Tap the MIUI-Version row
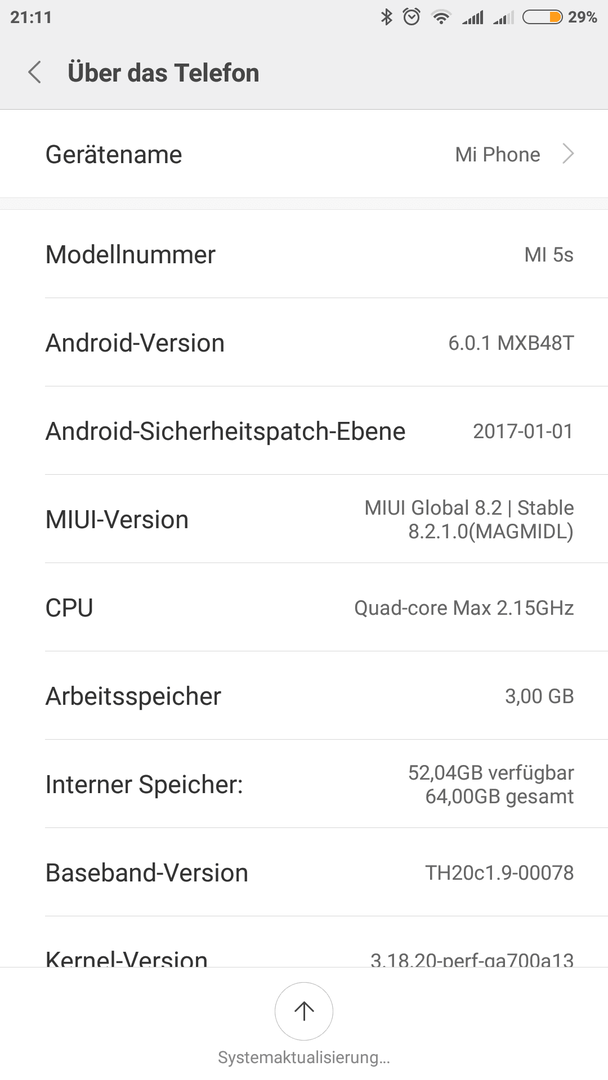This screenshot has width=608, height=1080. coord(304,519)
